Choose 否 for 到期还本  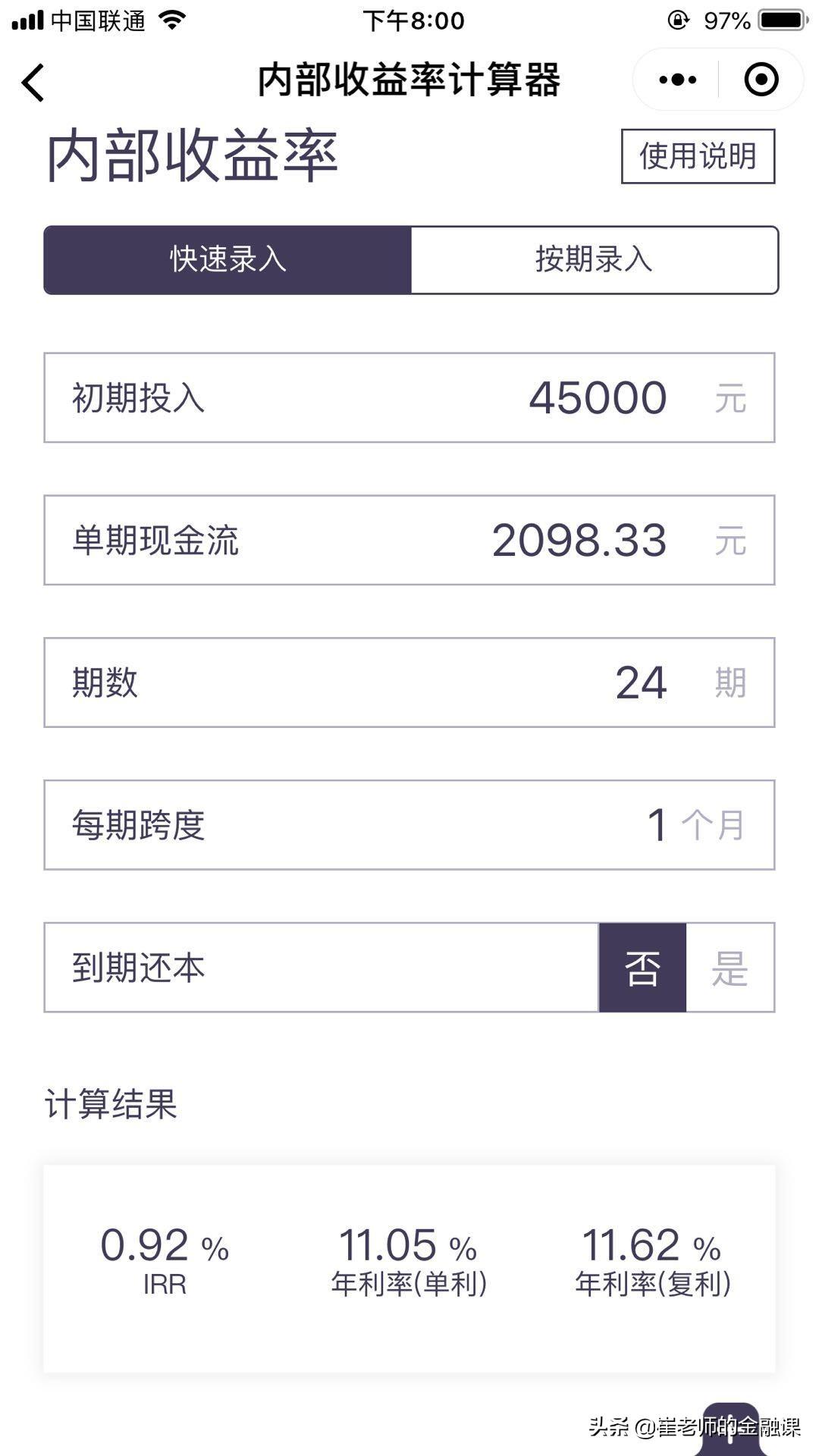[x=642, y=968]
